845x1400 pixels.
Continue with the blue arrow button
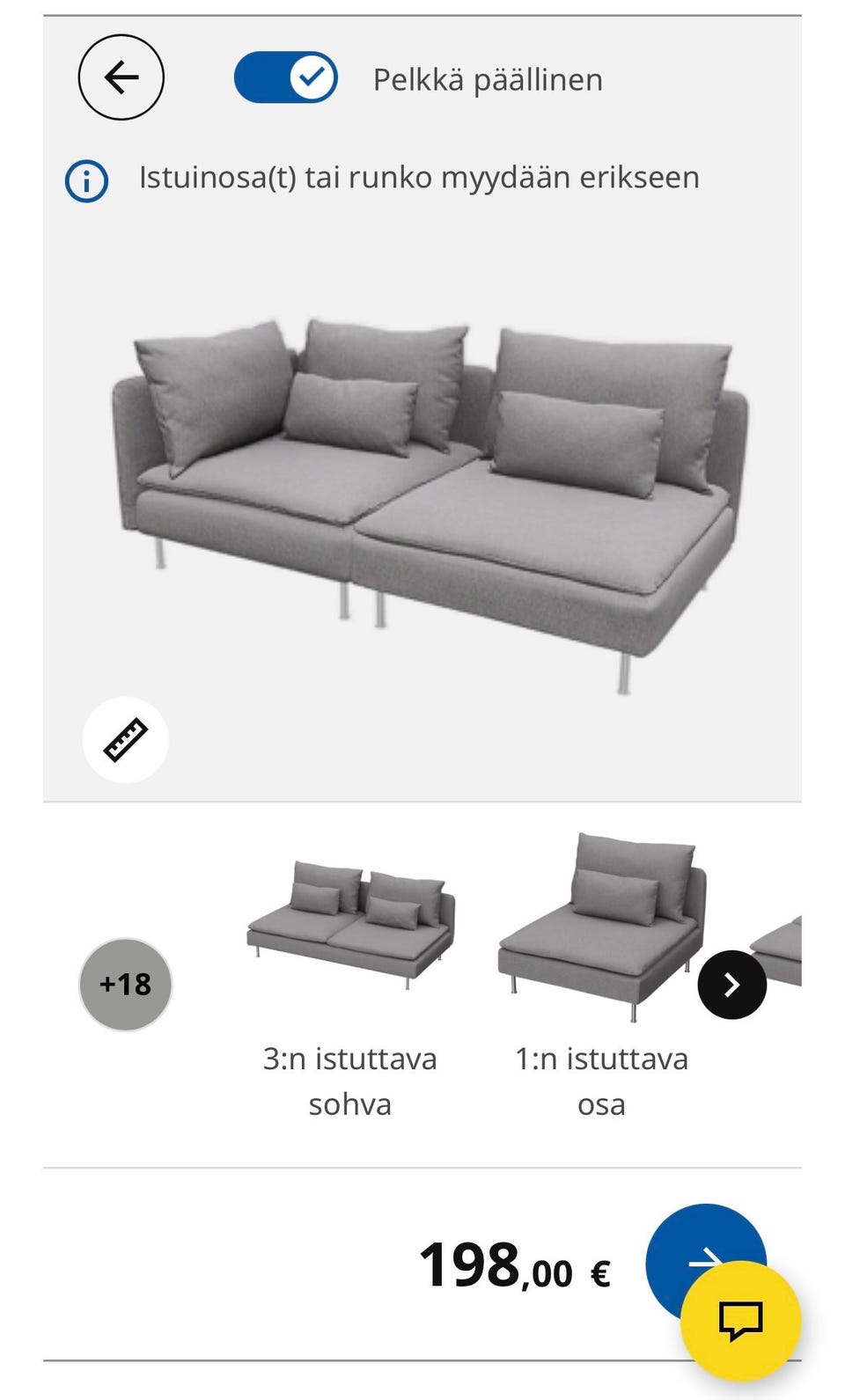[704, 1259]
